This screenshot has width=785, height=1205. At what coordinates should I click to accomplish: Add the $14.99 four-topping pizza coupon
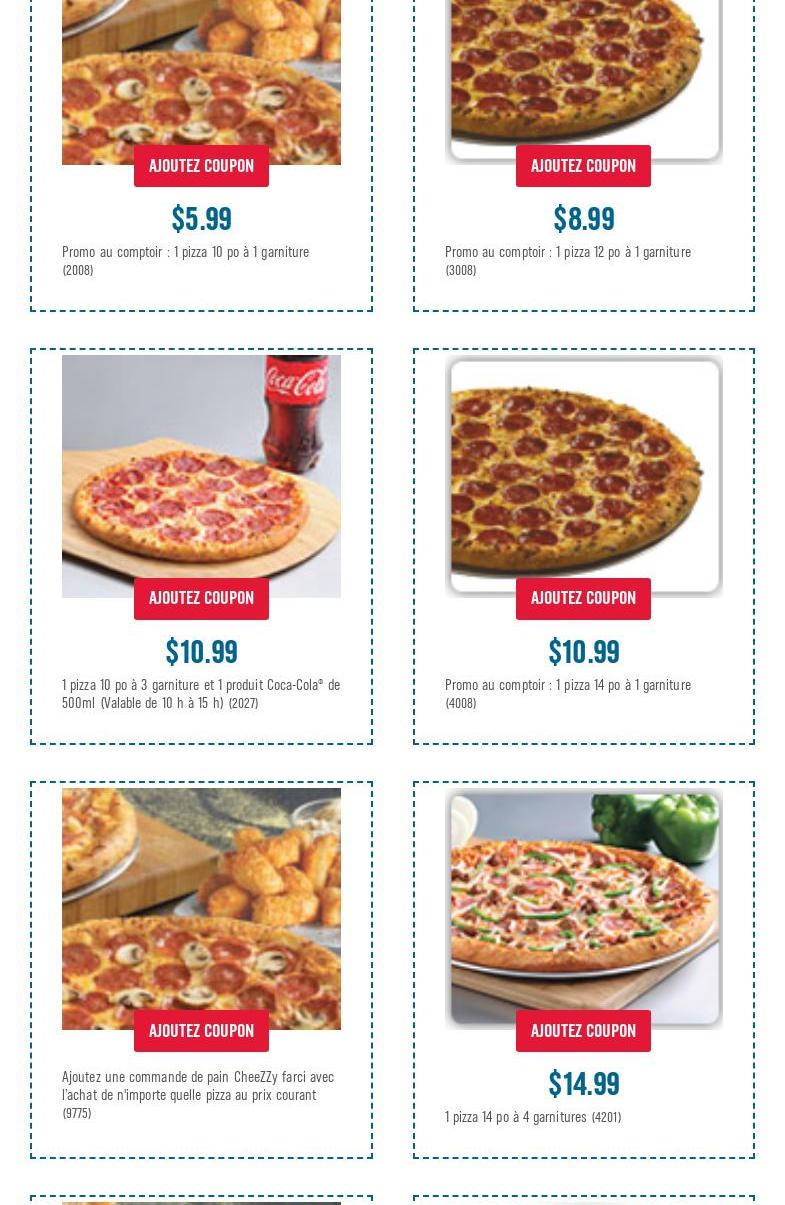pos(583,1031)
